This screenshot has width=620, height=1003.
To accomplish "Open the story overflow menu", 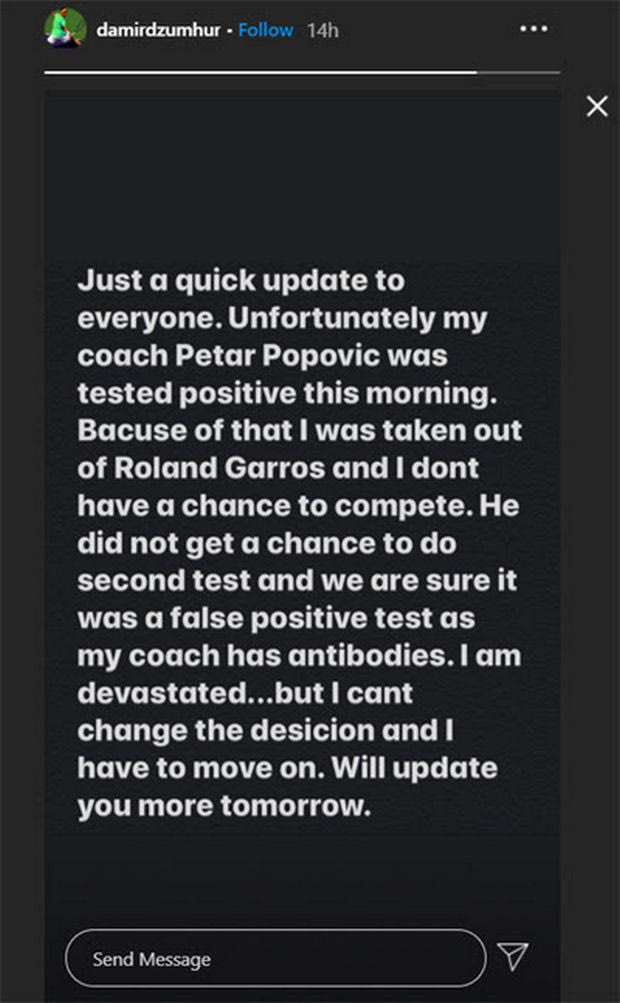I will [534, 29].
